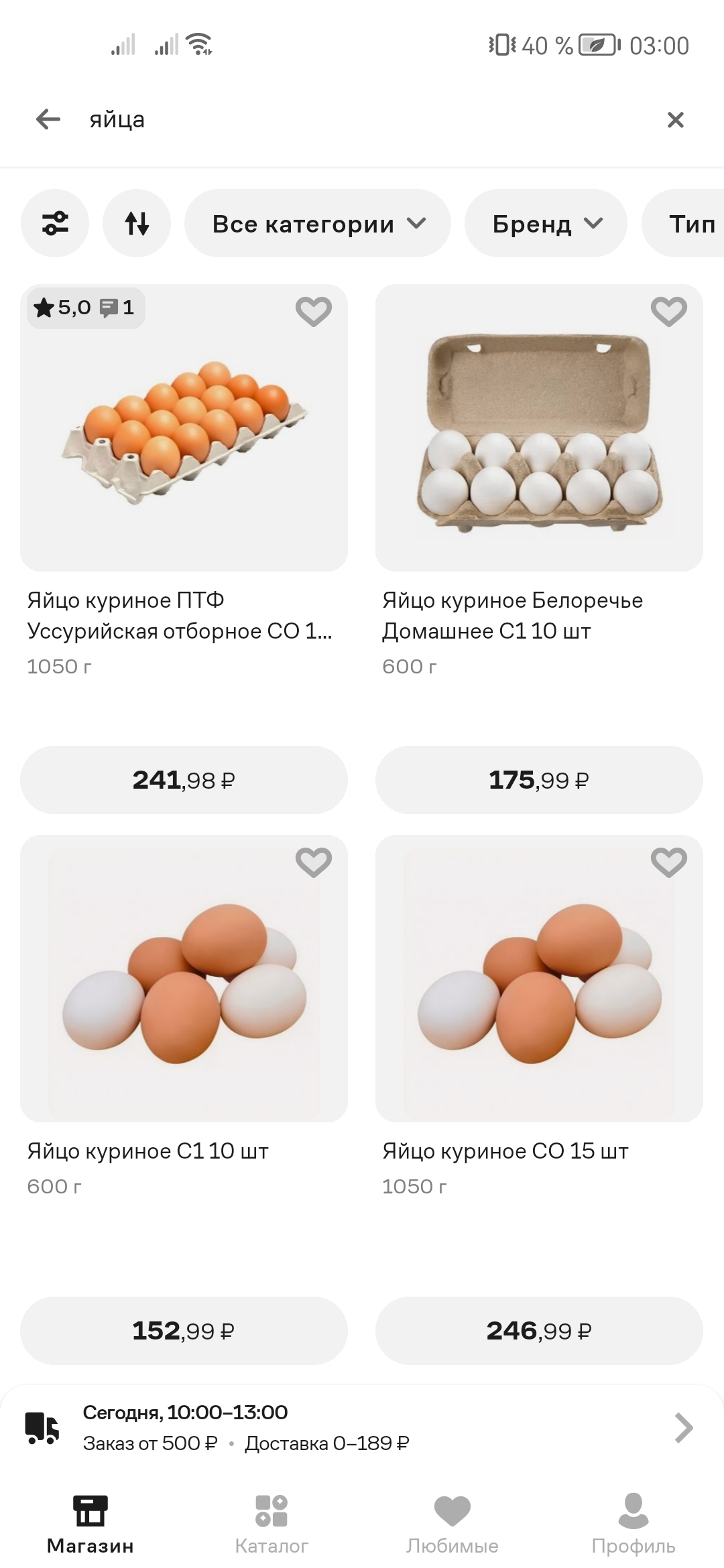Add eggs for 241,98 ₽ to cart
724x1568 pixels.
(184, 780)
